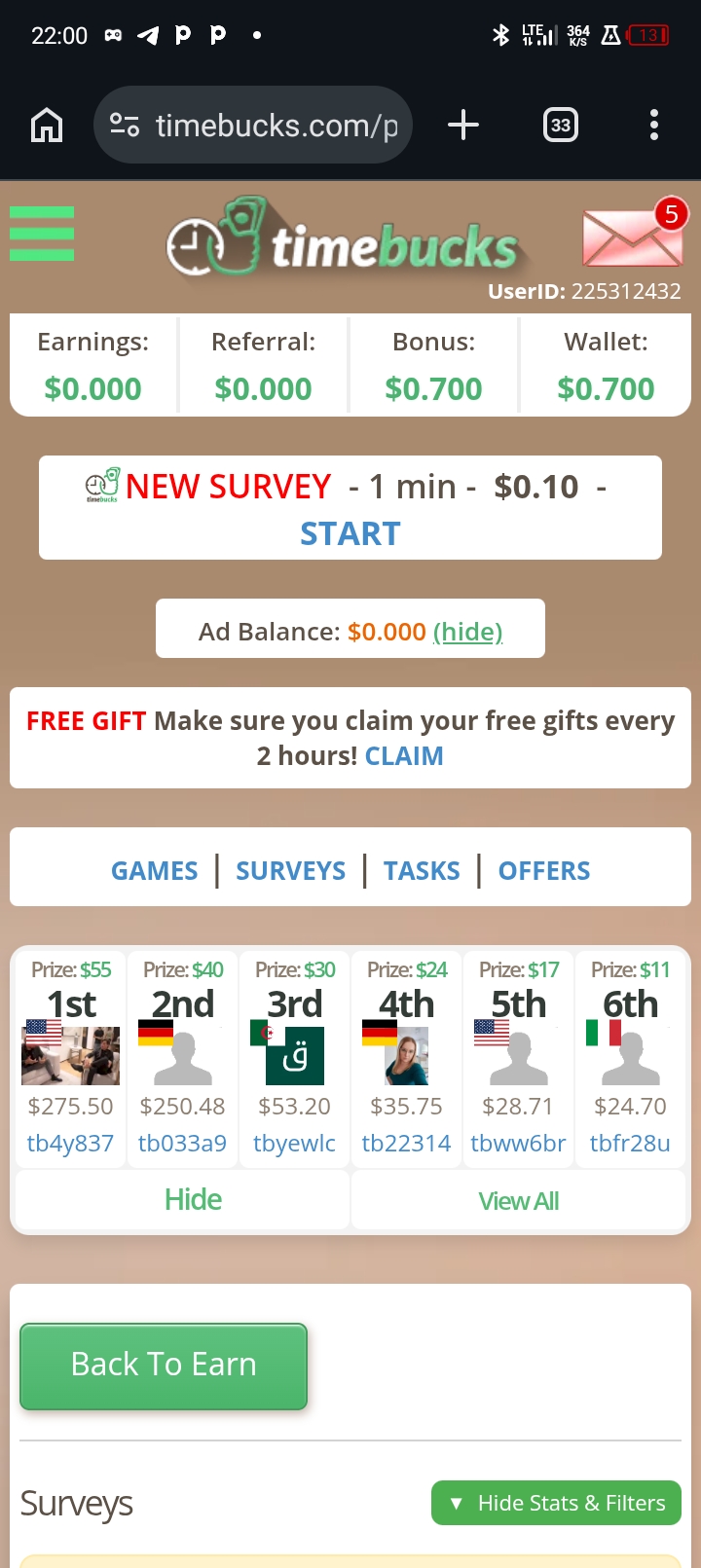Viewport: 701px width, 1568px height.
Task: Hide the leaderboard panel
Action: click(193, 1199)
